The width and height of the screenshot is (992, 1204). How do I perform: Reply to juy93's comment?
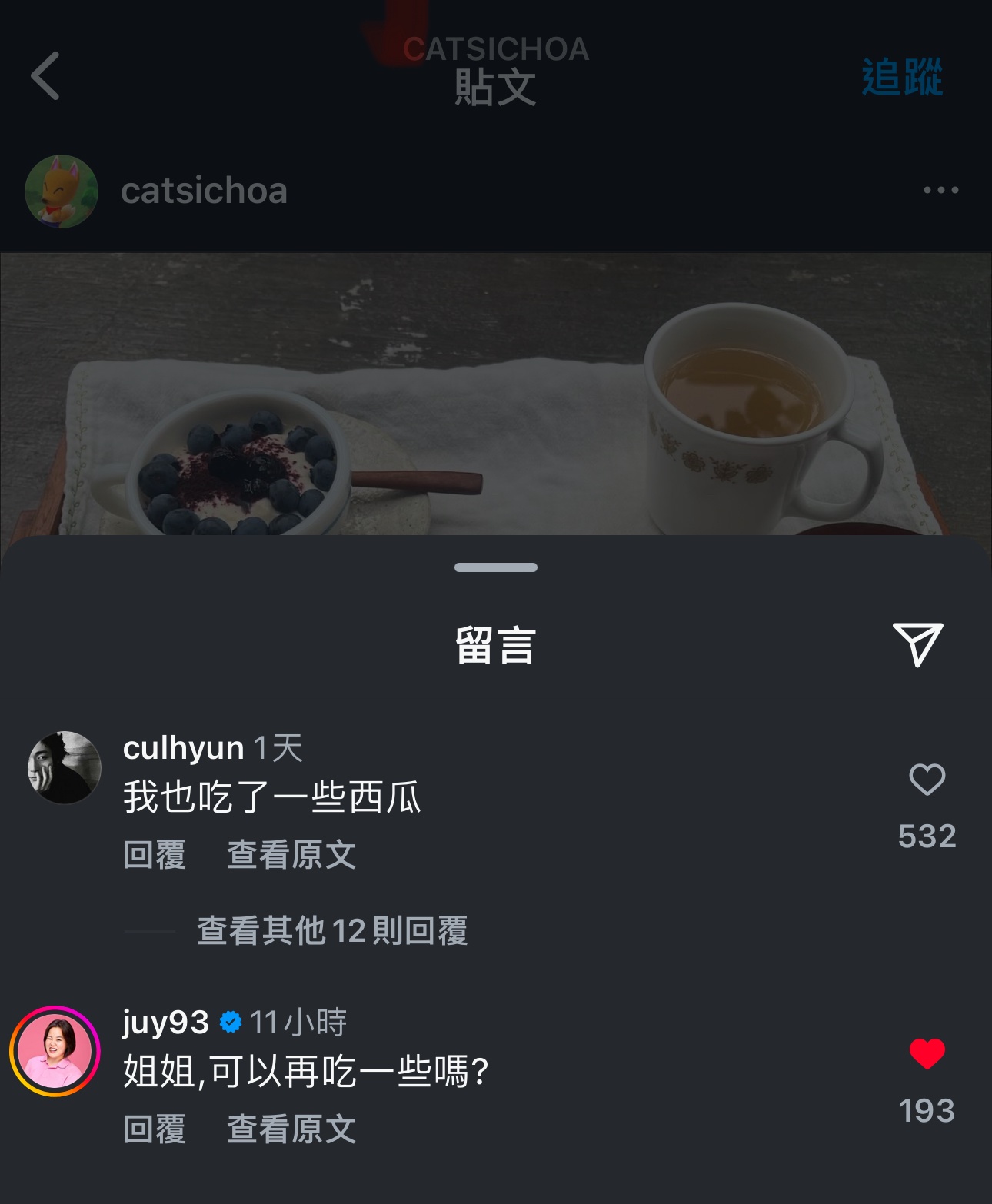155,1129
